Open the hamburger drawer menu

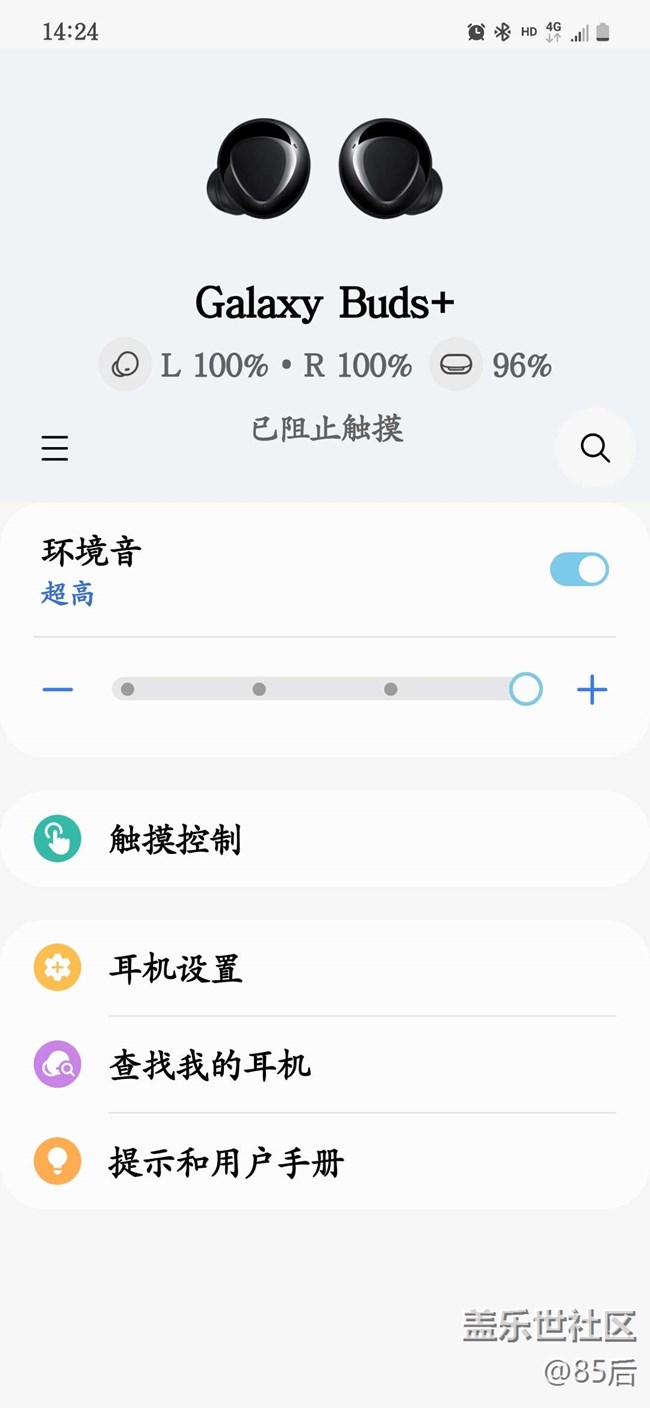coord(55,448)
